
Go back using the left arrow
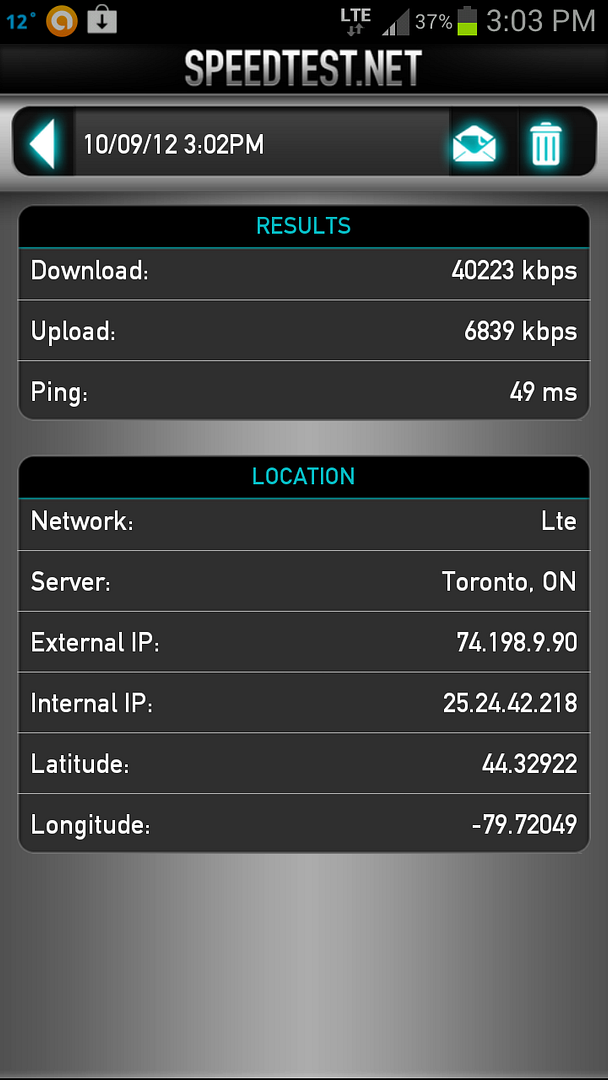tap(43, 143)
